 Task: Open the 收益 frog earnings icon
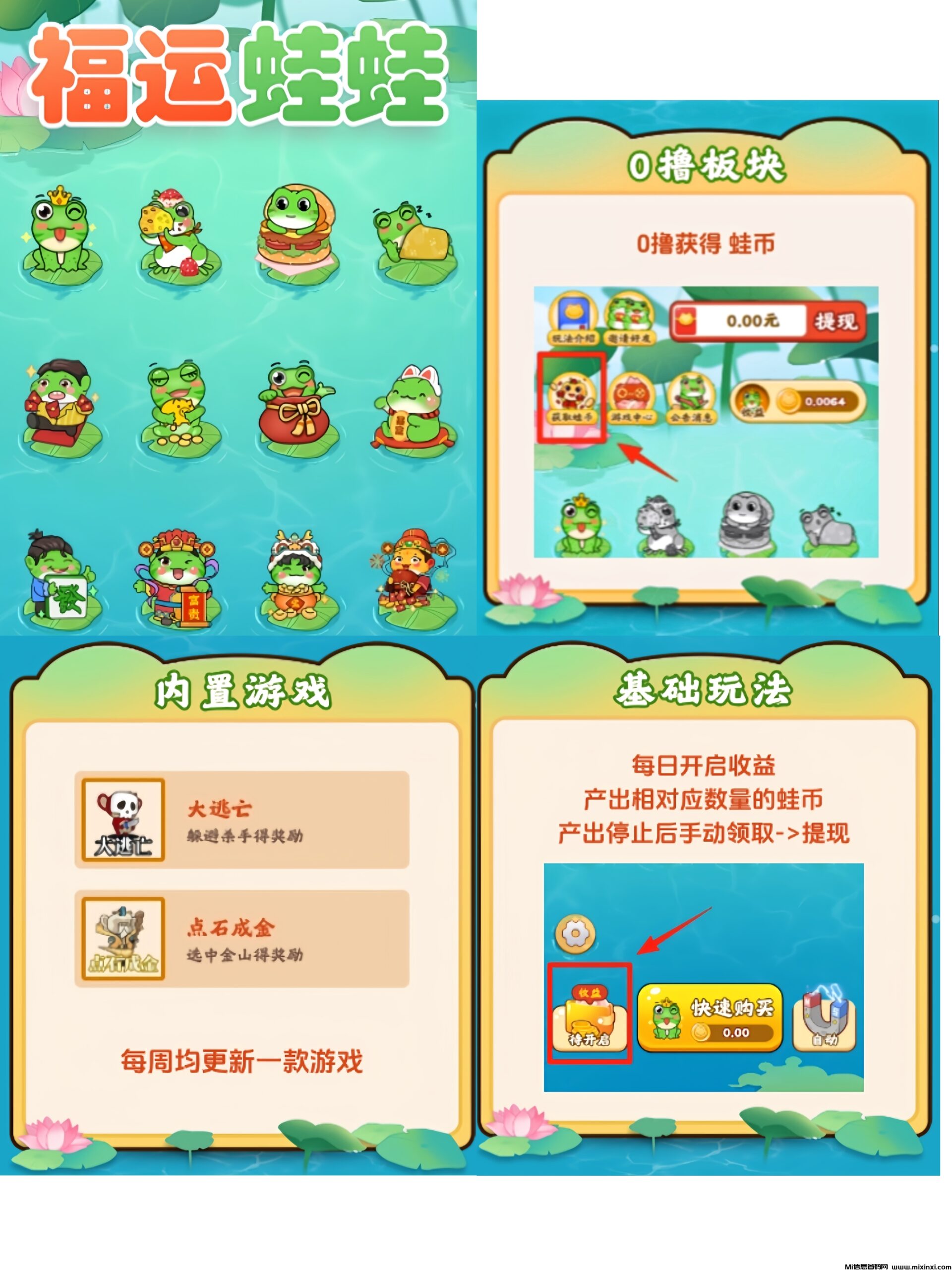752,401
